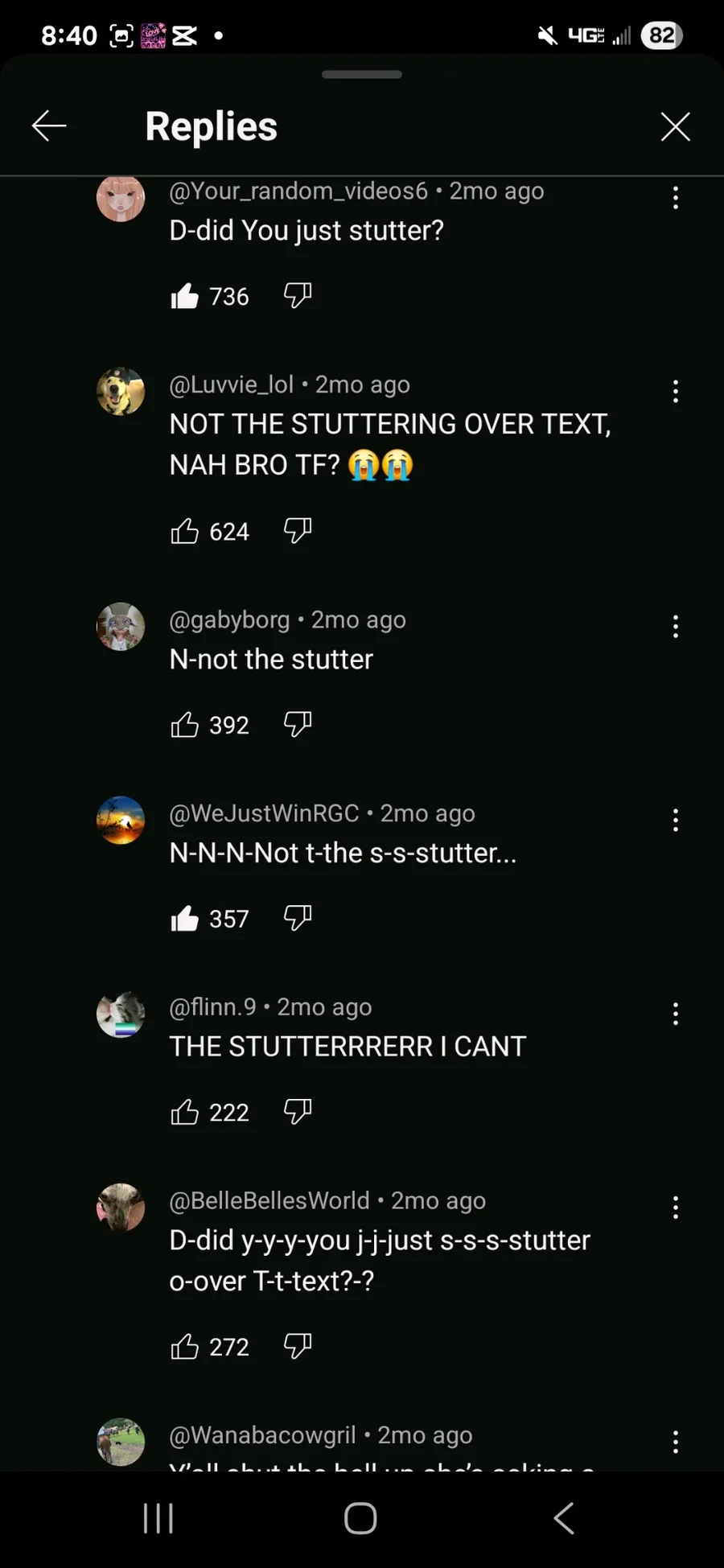Like the comment by @Luvvie_lol
Viewport: 724px width, 1568px height.
tap(184, 531)
